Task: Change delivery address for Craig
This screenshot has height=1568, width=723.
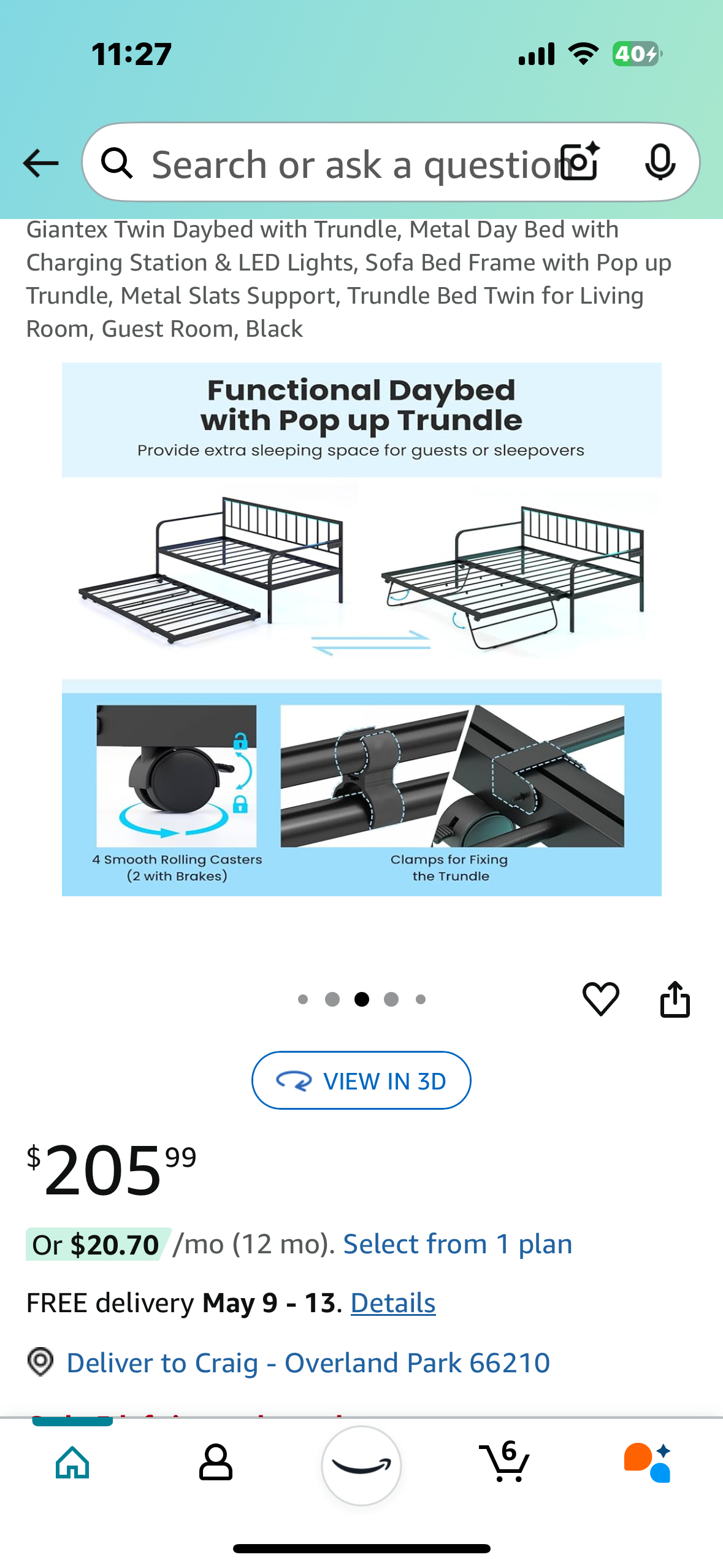Action: click(307, 1363)
